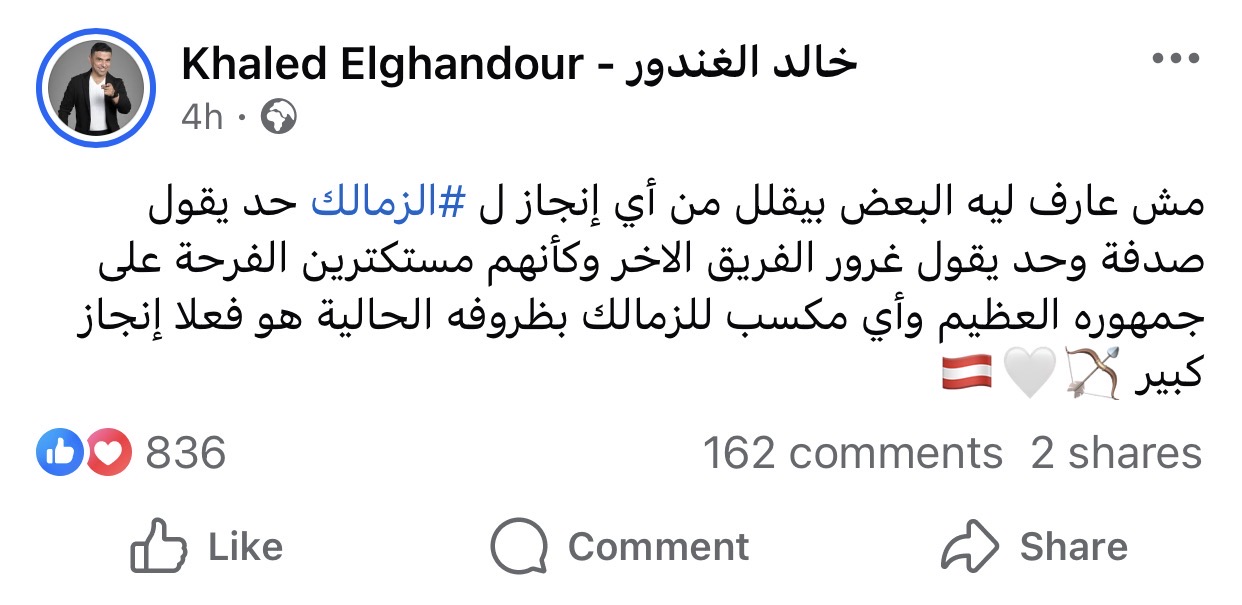View the 162 comments

852,453
